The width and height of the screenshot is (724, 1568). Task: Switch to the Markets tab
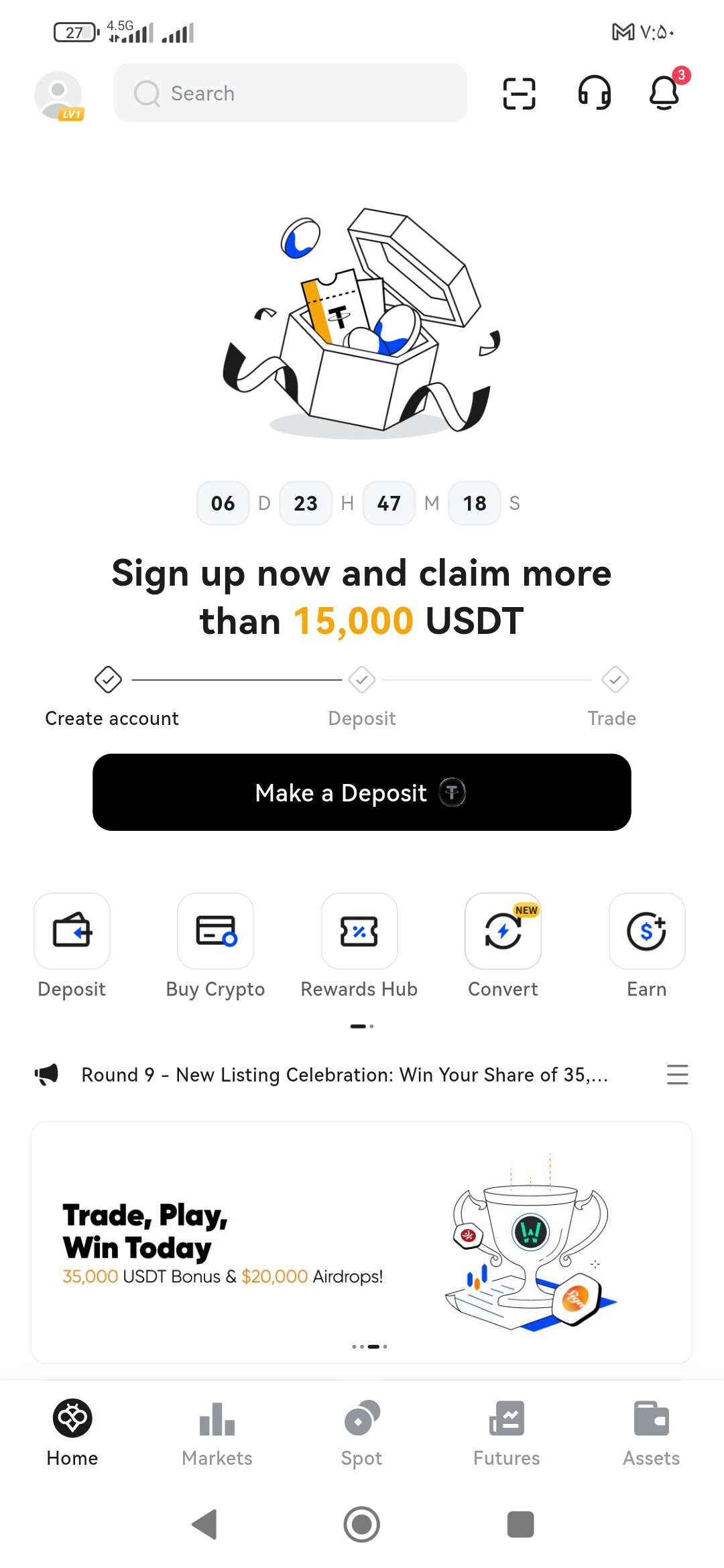pos(217,1433)
